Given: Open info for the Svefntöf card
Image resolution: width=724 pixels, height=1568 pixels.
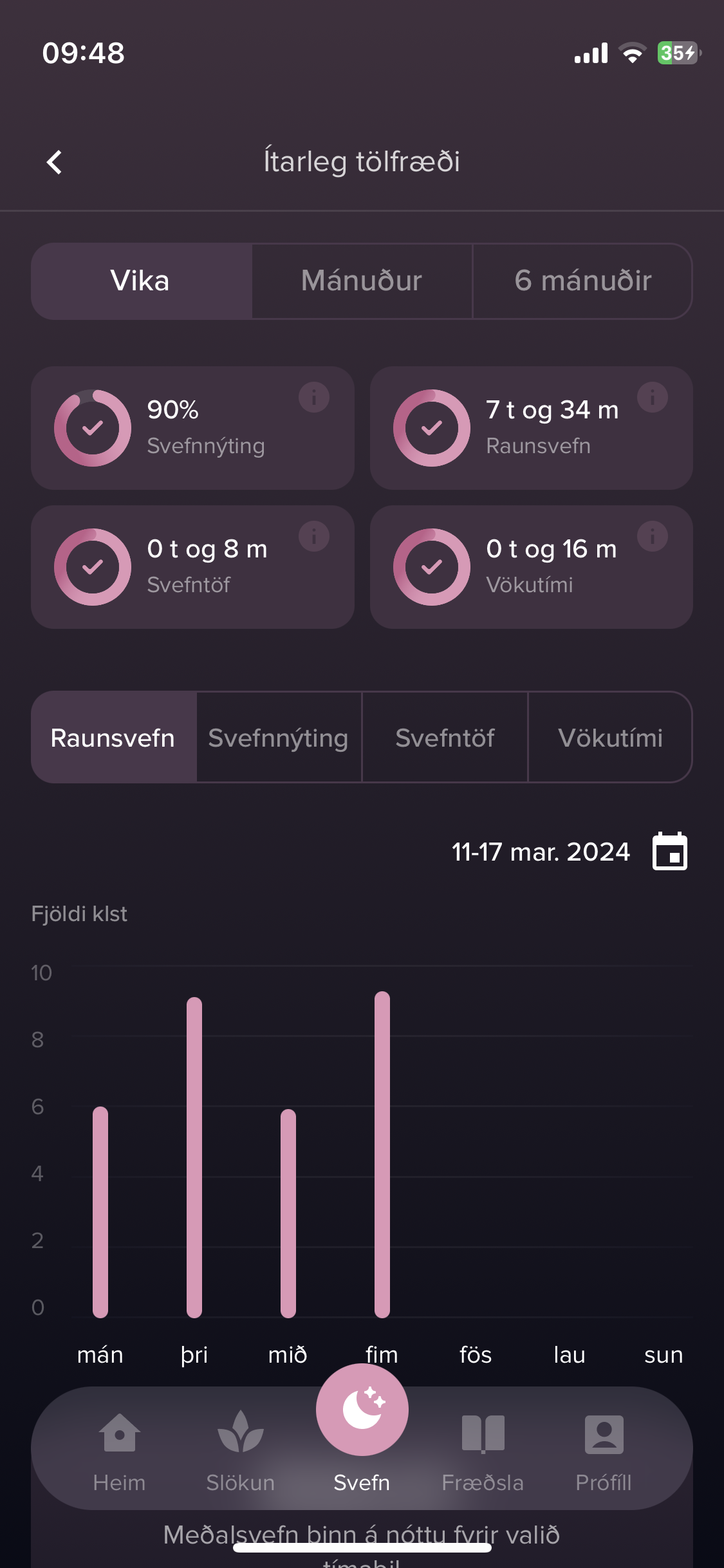Looking at the screenshot, I should click(313, 537).
